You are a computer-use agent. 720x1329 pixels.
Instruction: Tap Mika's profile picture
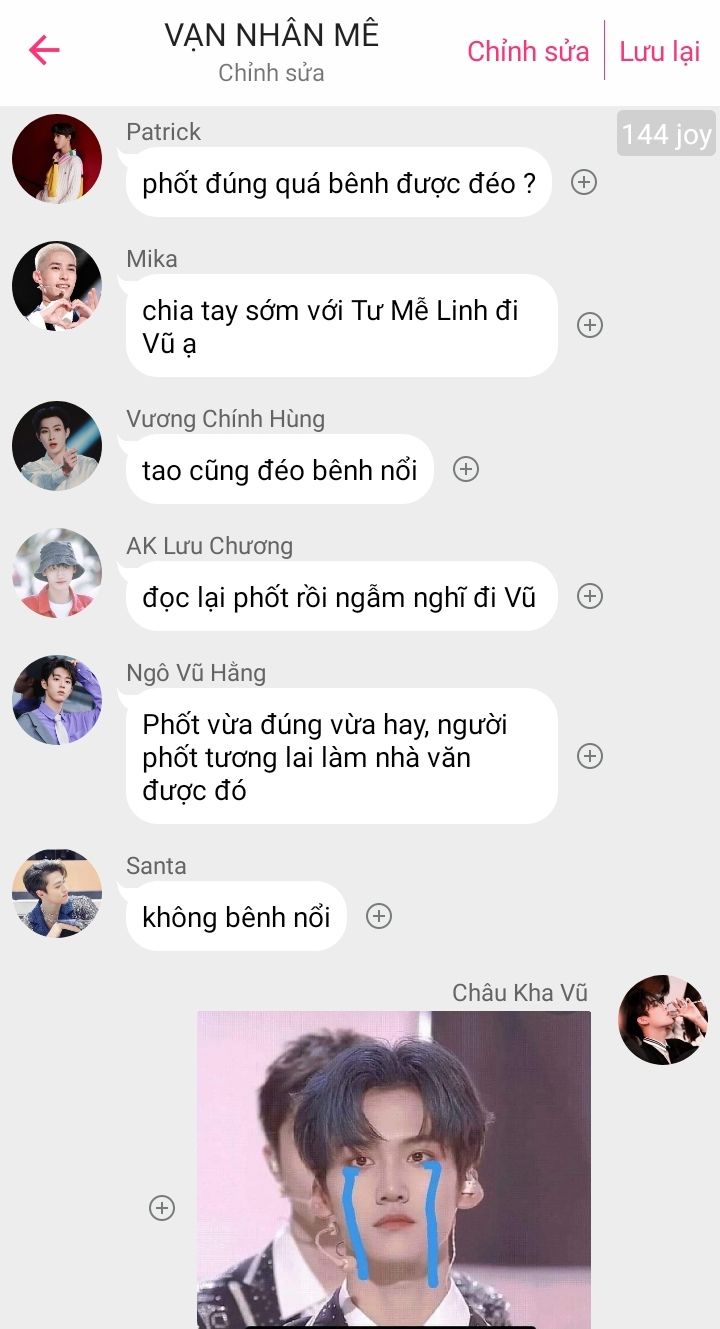pos(57,286)
